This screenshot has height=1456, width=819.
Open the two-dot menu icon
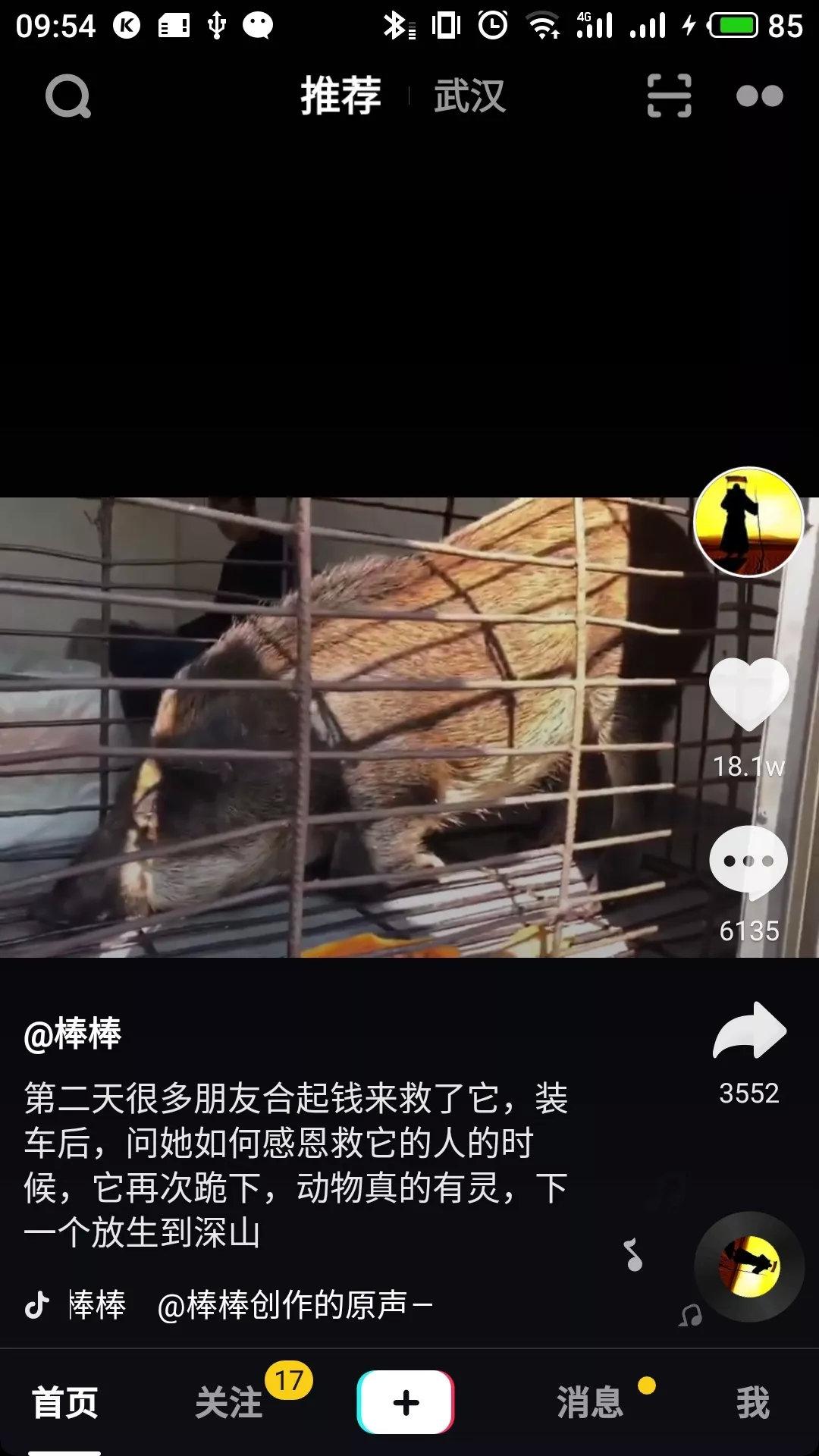759,96
